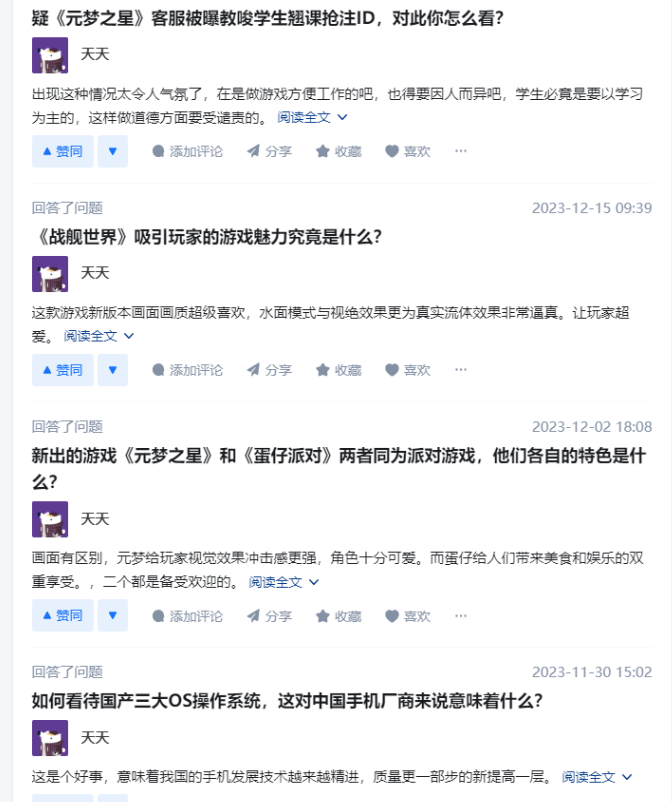
Task: Share the 元梦之星 客服 answer
Action: [269, 151]
